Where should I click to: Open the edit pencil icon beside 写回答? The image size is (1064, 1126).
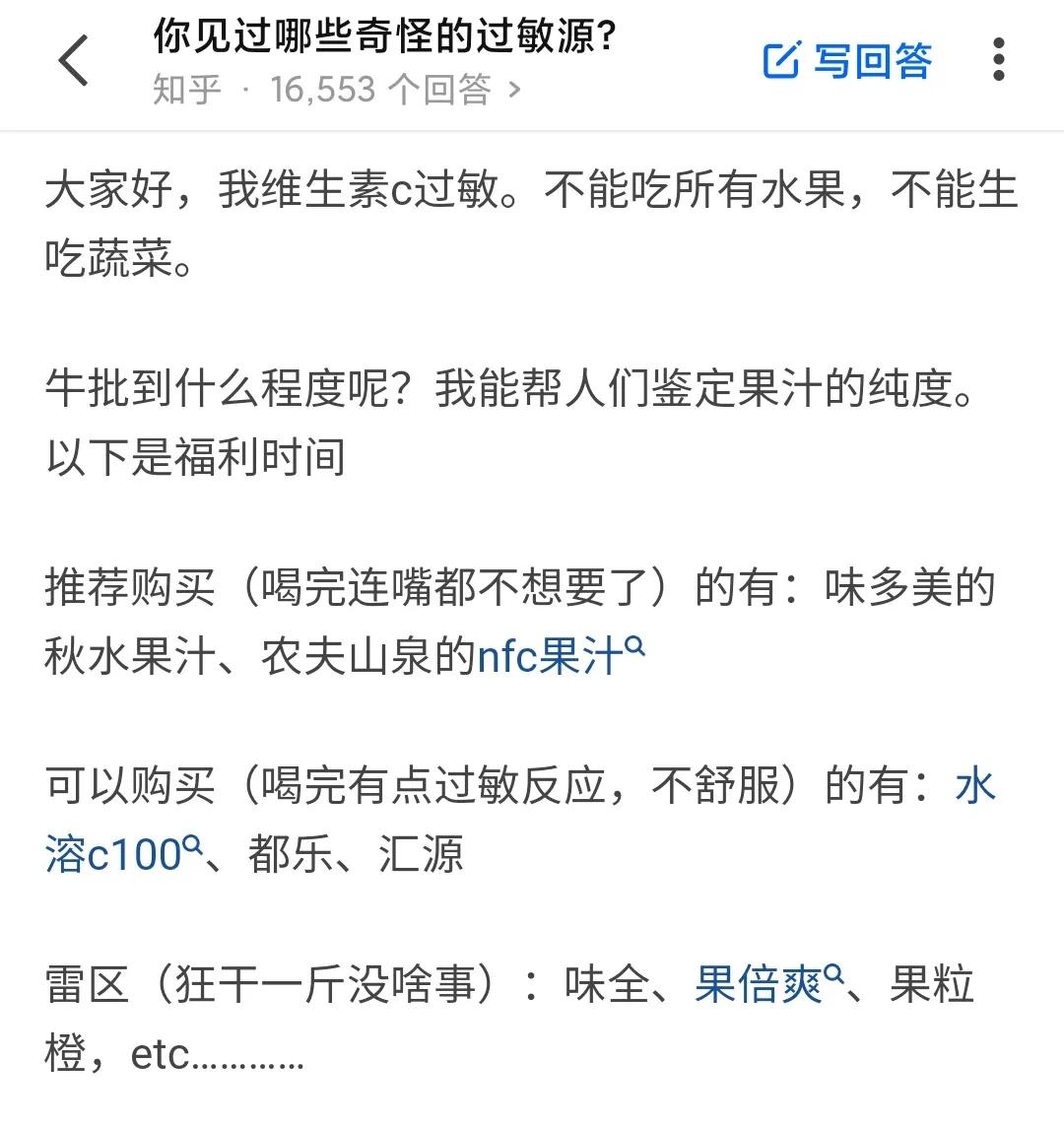point(783,59)
